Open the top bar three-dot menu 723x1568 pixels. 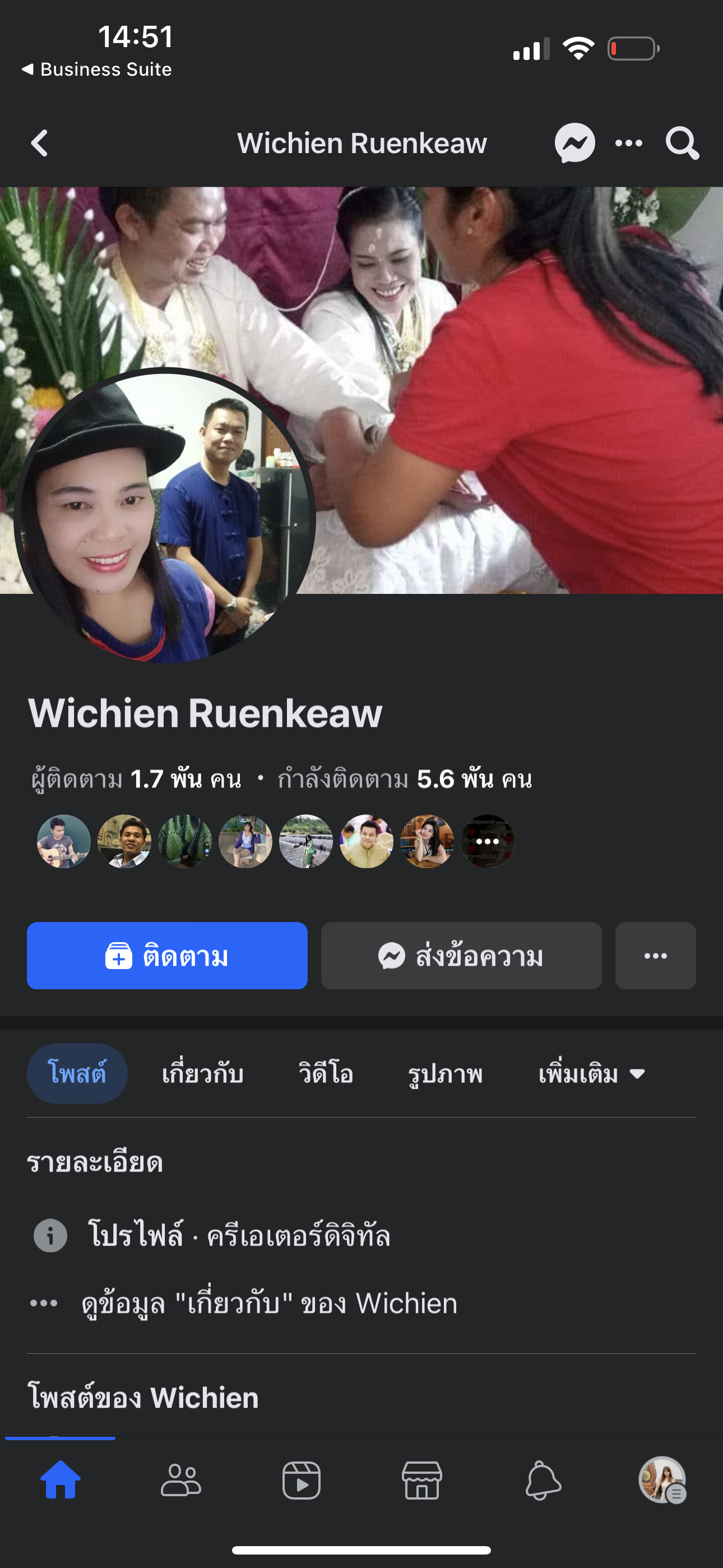[629, 144]
